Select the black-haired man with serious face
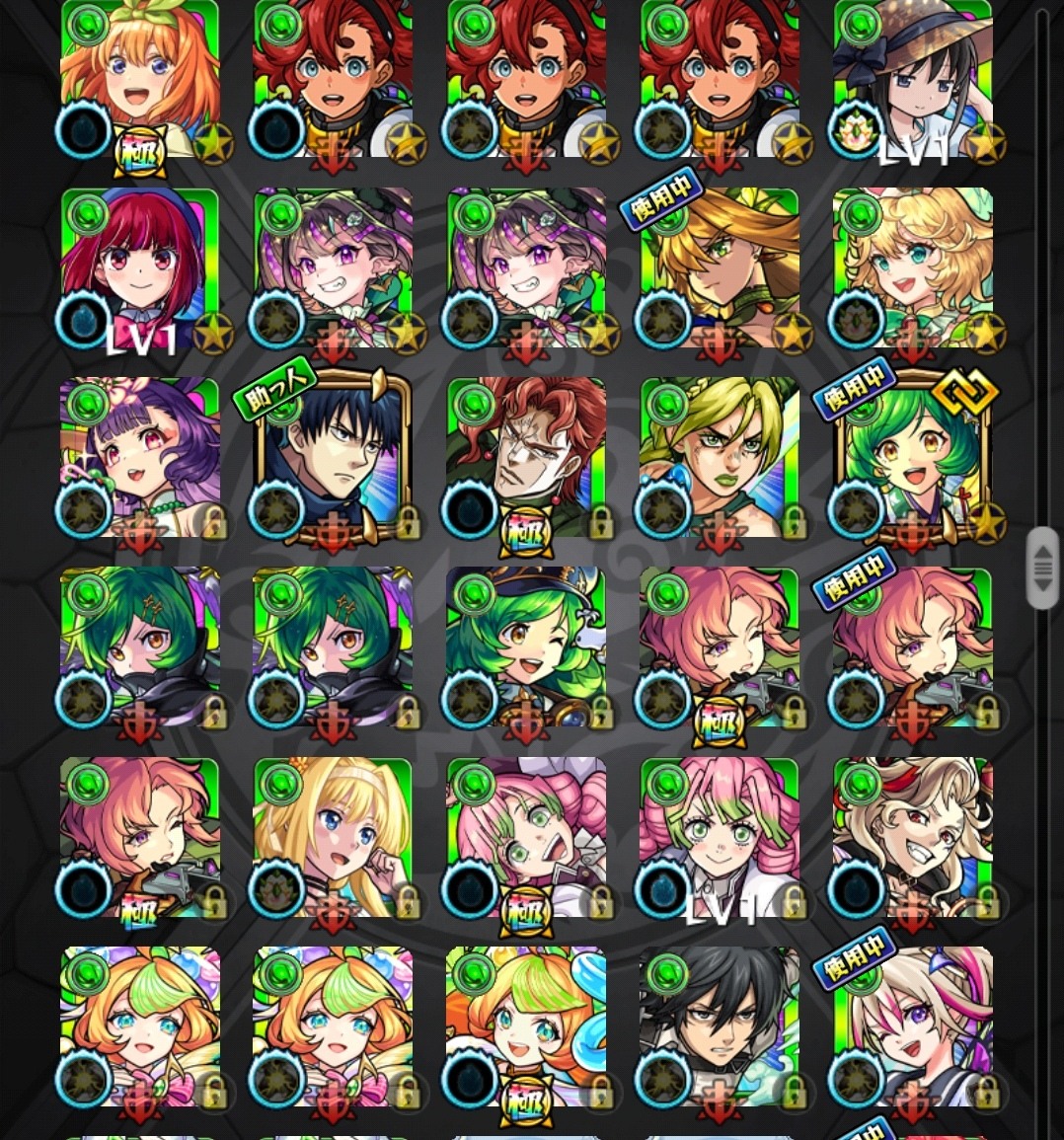The width and height of the screenshot is (1064, 1140). [x=720, y=1026]
